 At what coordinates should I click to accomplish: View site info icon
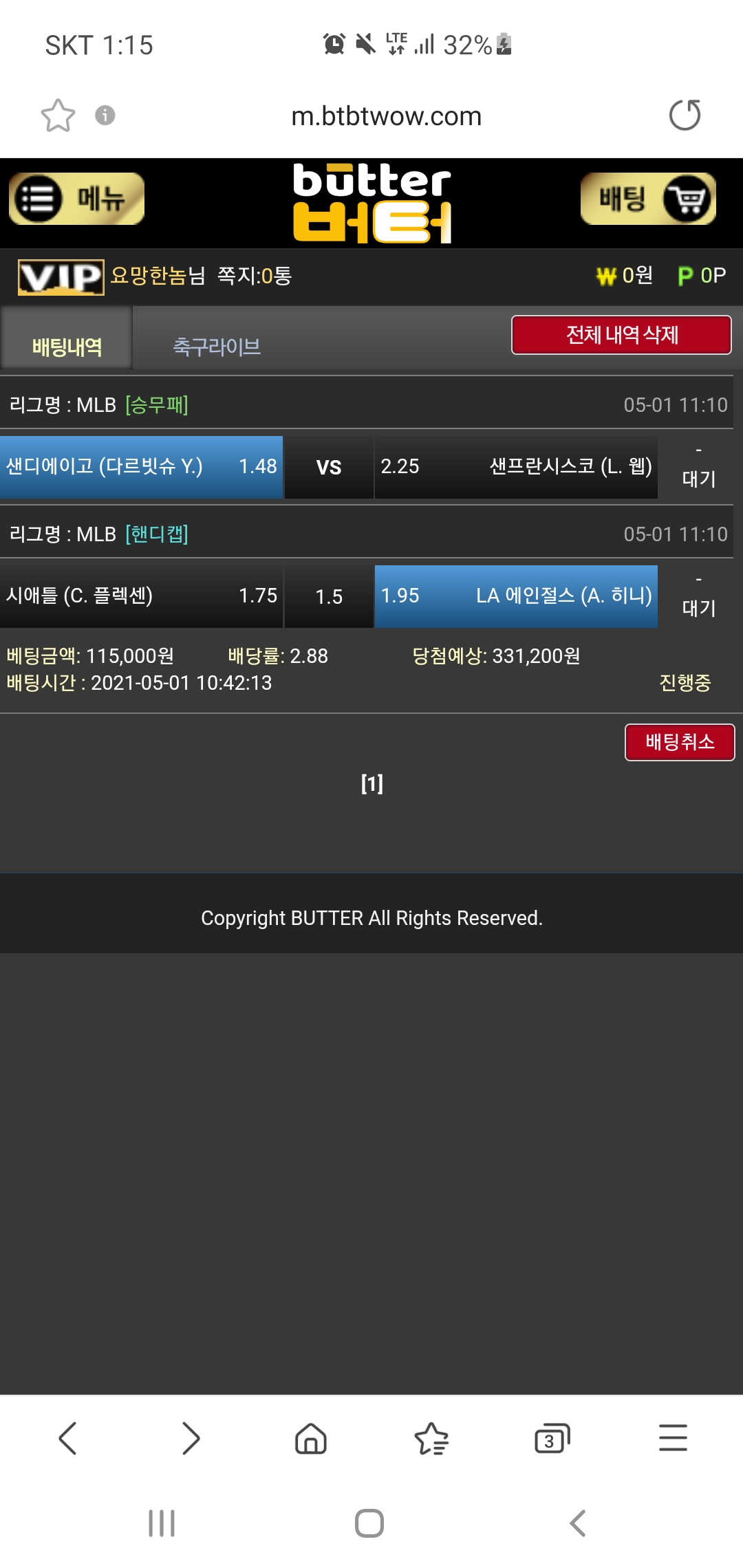[105, 115]
